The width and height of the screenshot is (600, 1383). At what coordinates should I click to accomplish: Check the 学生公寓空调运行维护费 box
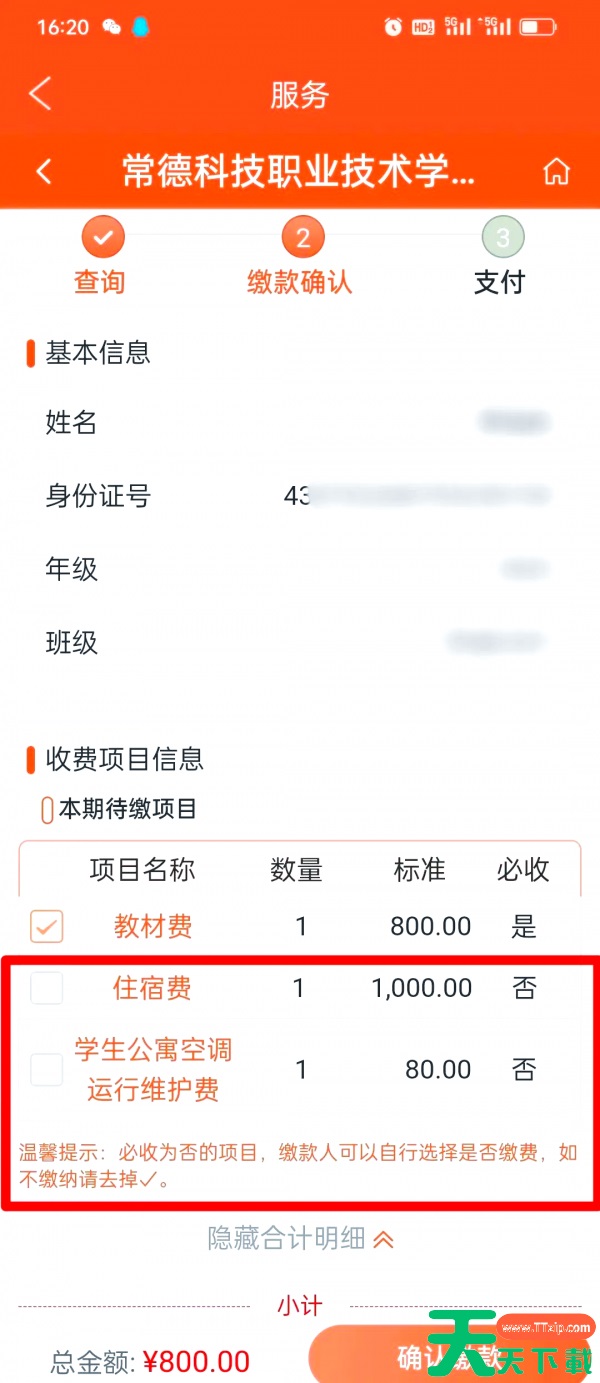(47, 1069)
